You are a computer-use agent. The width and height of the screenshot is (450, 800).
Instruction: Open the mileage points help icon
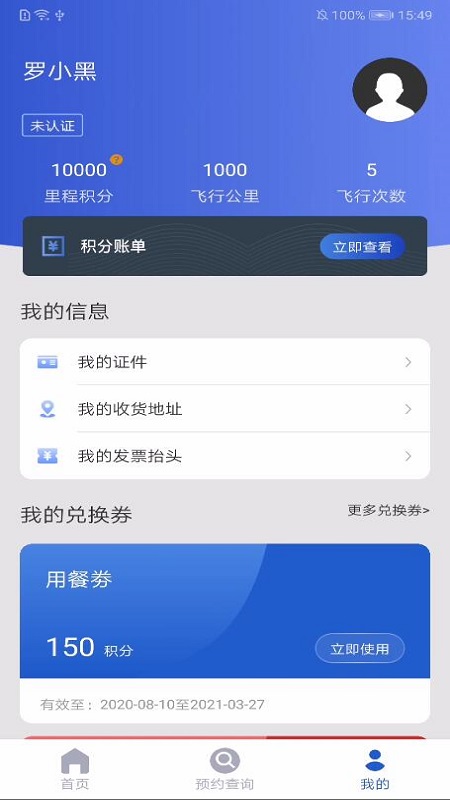tap(116, 160)
